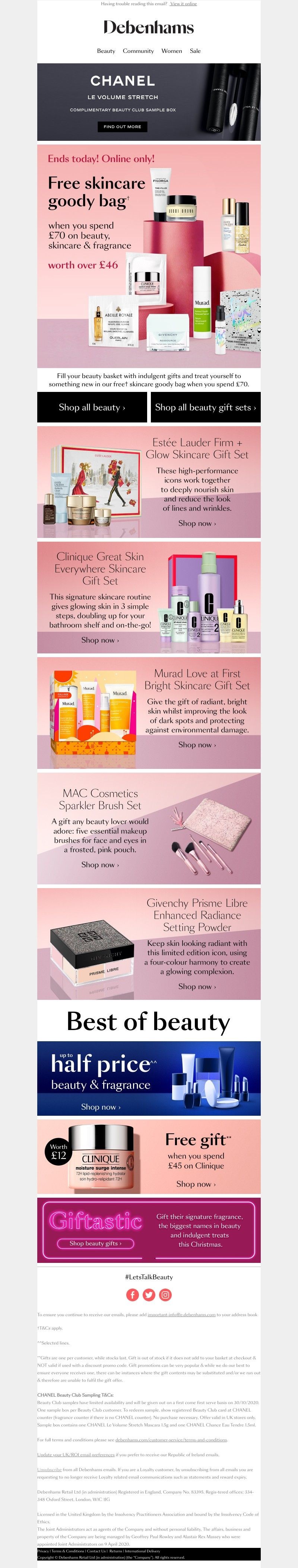The image size is (298, 1568).
Task: Shop now for Estée Lauder gift set
Action: [196, 523]
